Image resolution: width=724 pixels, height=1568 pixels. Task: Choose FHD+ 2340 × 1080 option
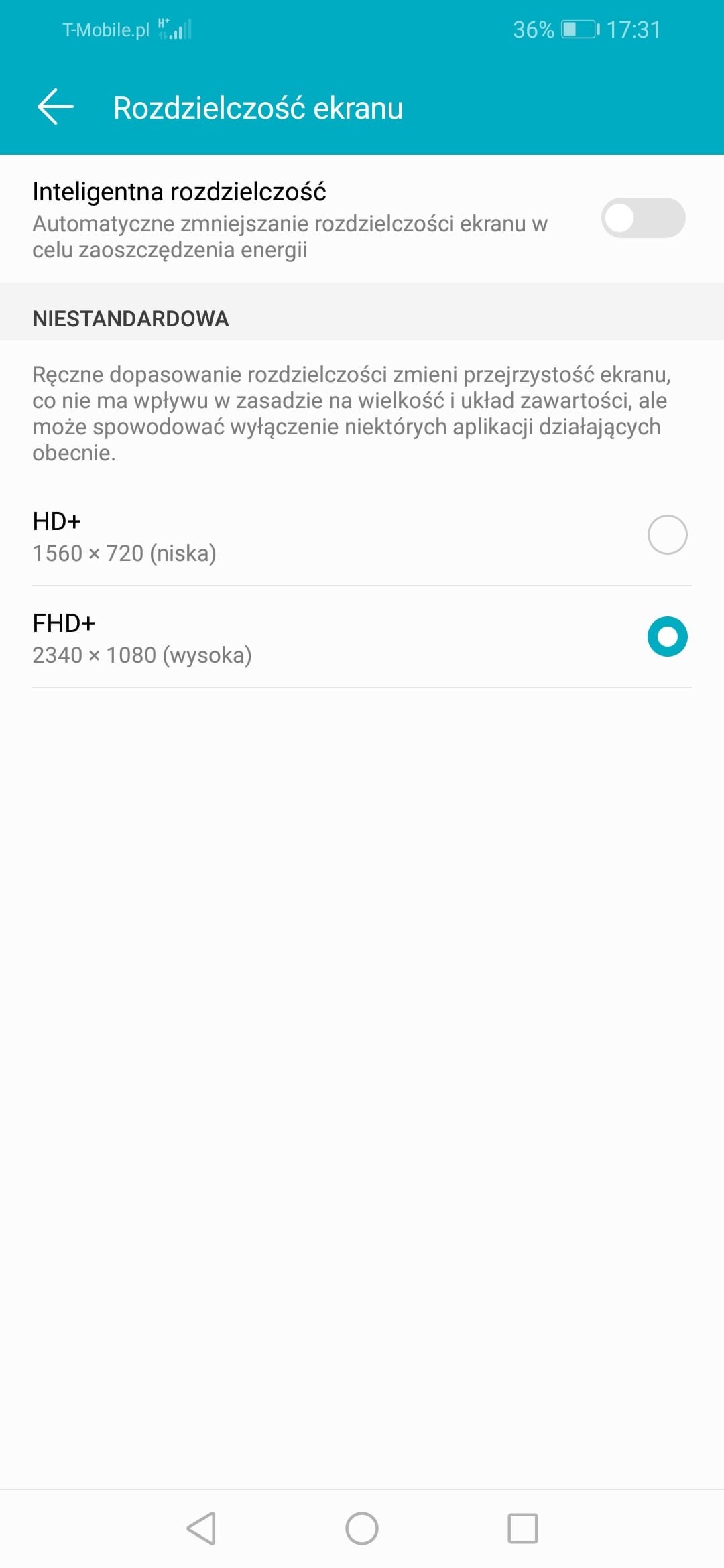362,637
